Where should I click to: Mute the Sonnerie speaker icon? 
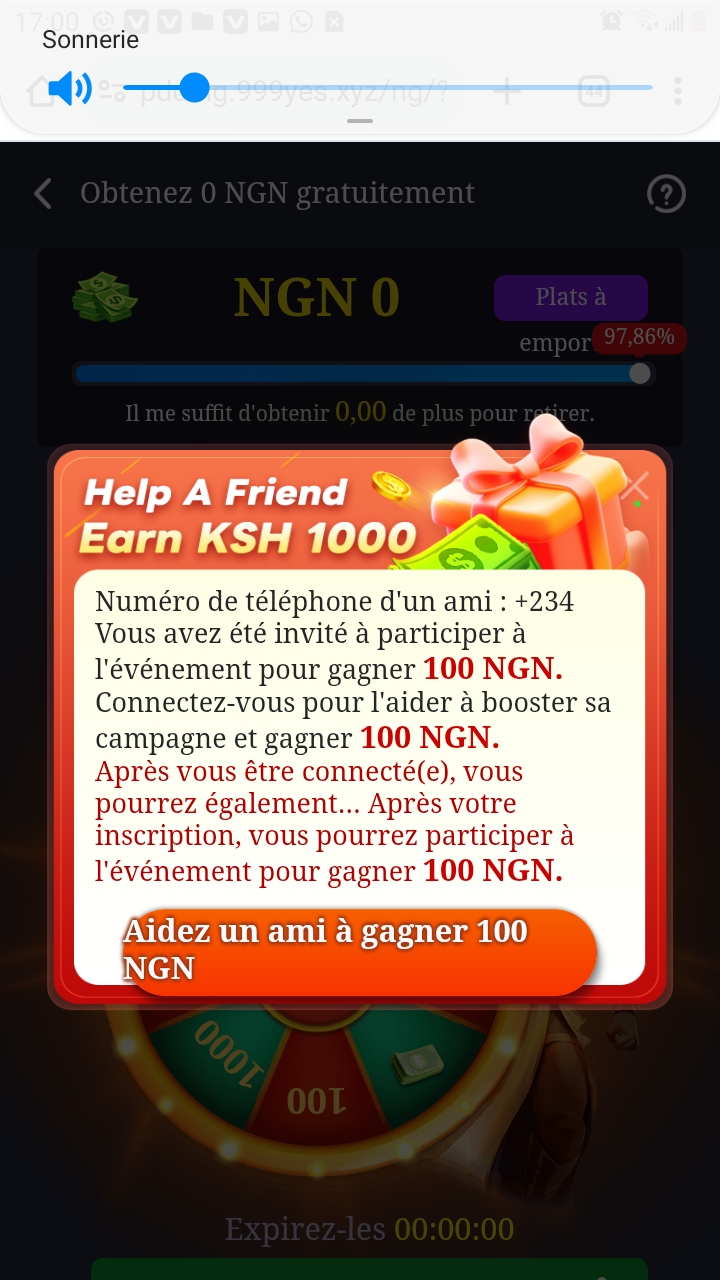click(x=69, y=89)
